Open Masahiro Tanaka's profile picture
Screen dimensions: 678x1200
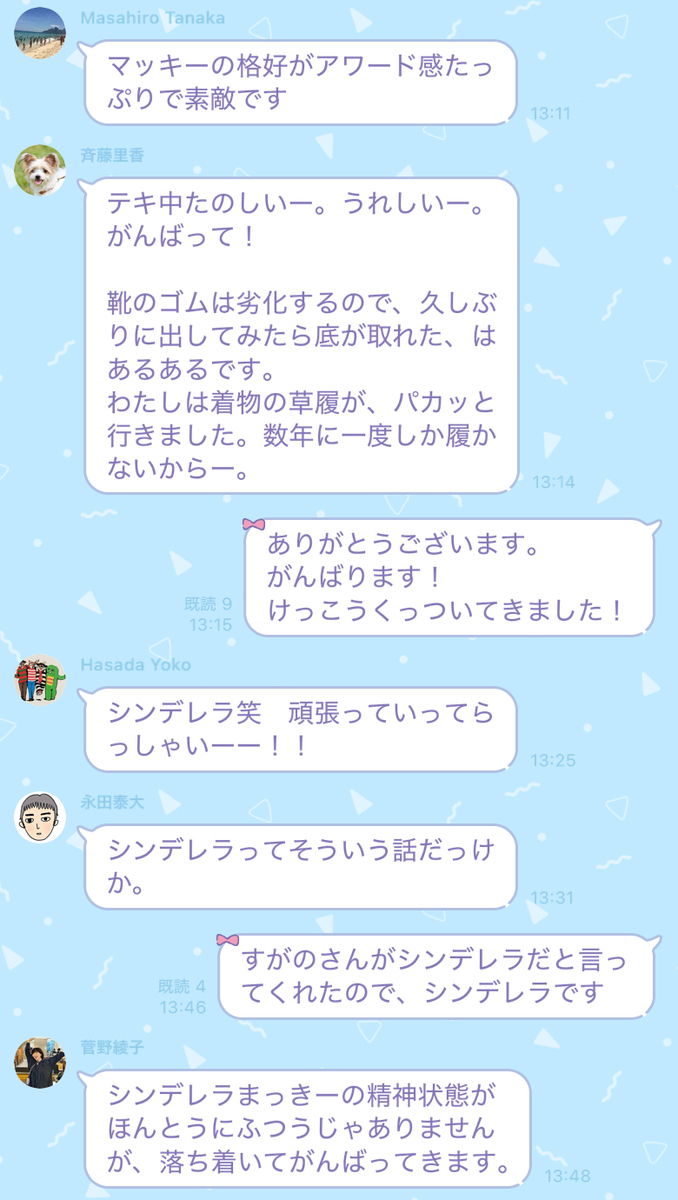[40, 32]
